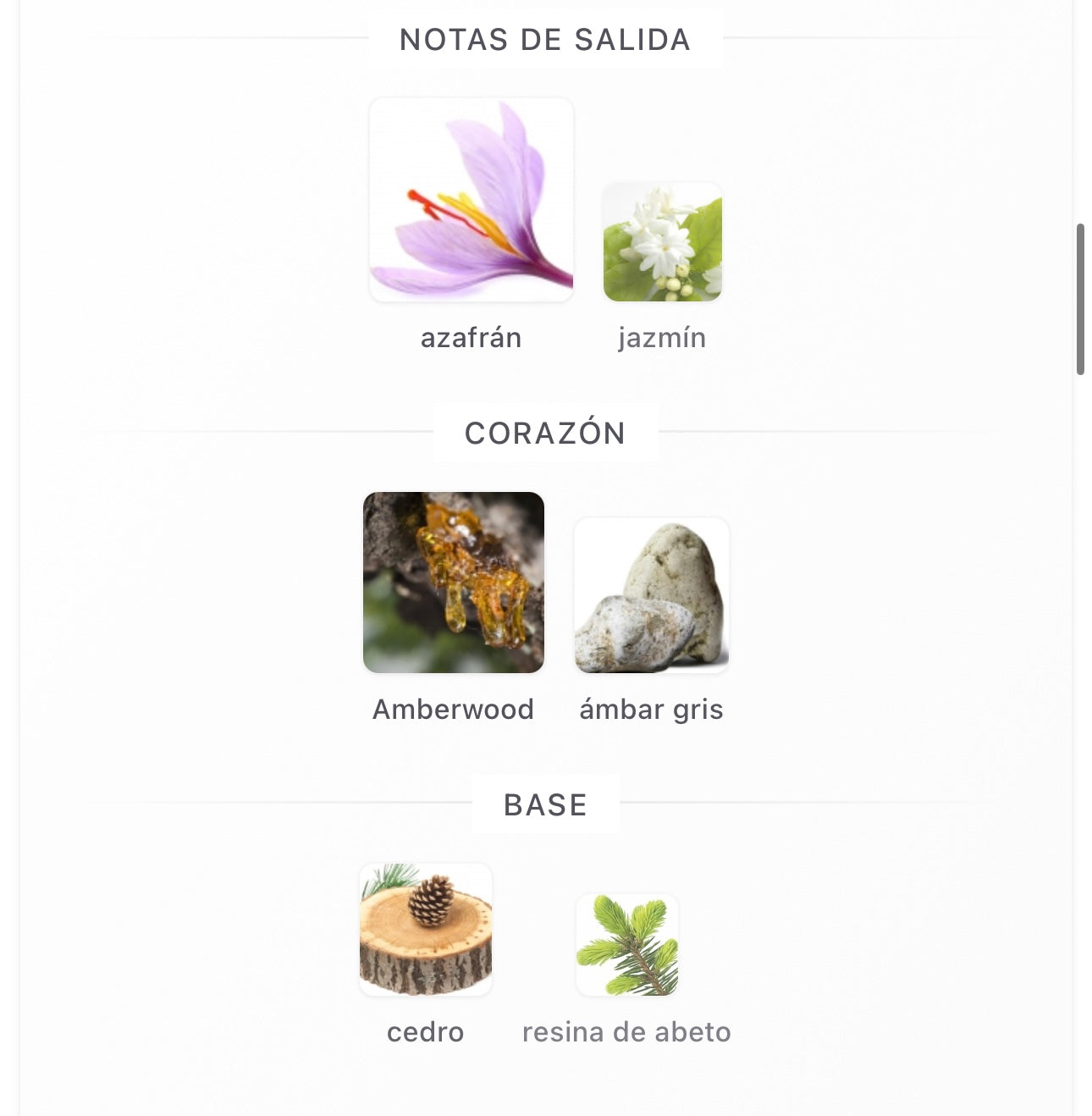The height and width of the screenshot is (1116, 1092).
Task: Tap the cedro note tile
Action: point(426,930)
